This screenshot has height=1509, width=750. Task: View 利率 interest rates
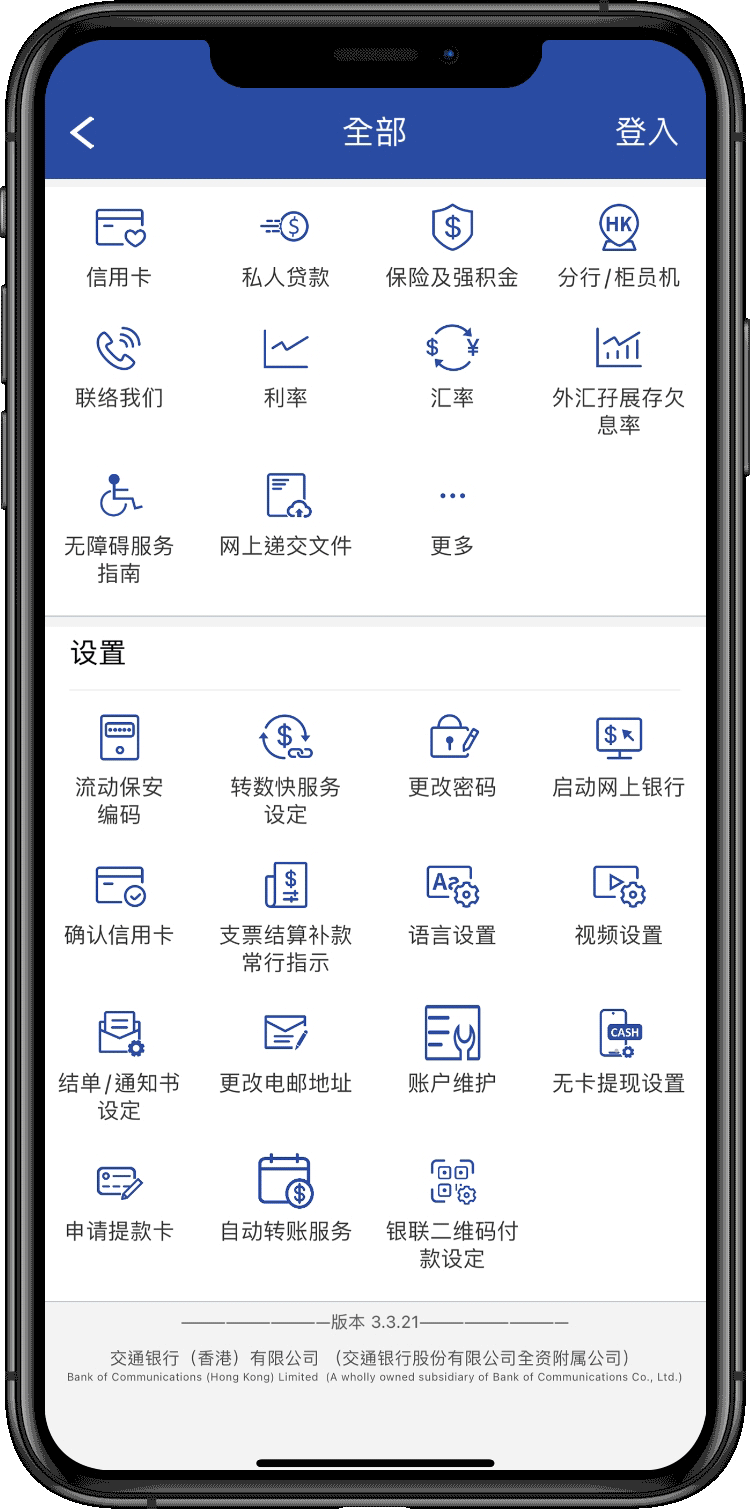(285, 367)
